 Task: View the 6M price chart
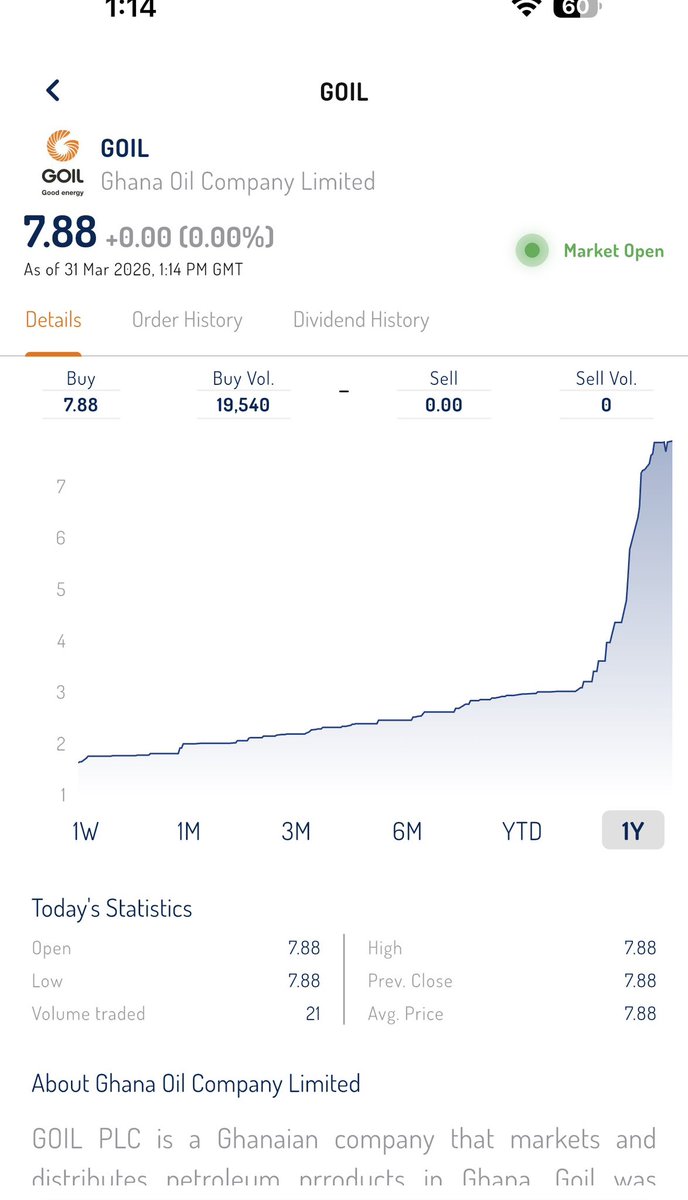click(x=407, y=831)
